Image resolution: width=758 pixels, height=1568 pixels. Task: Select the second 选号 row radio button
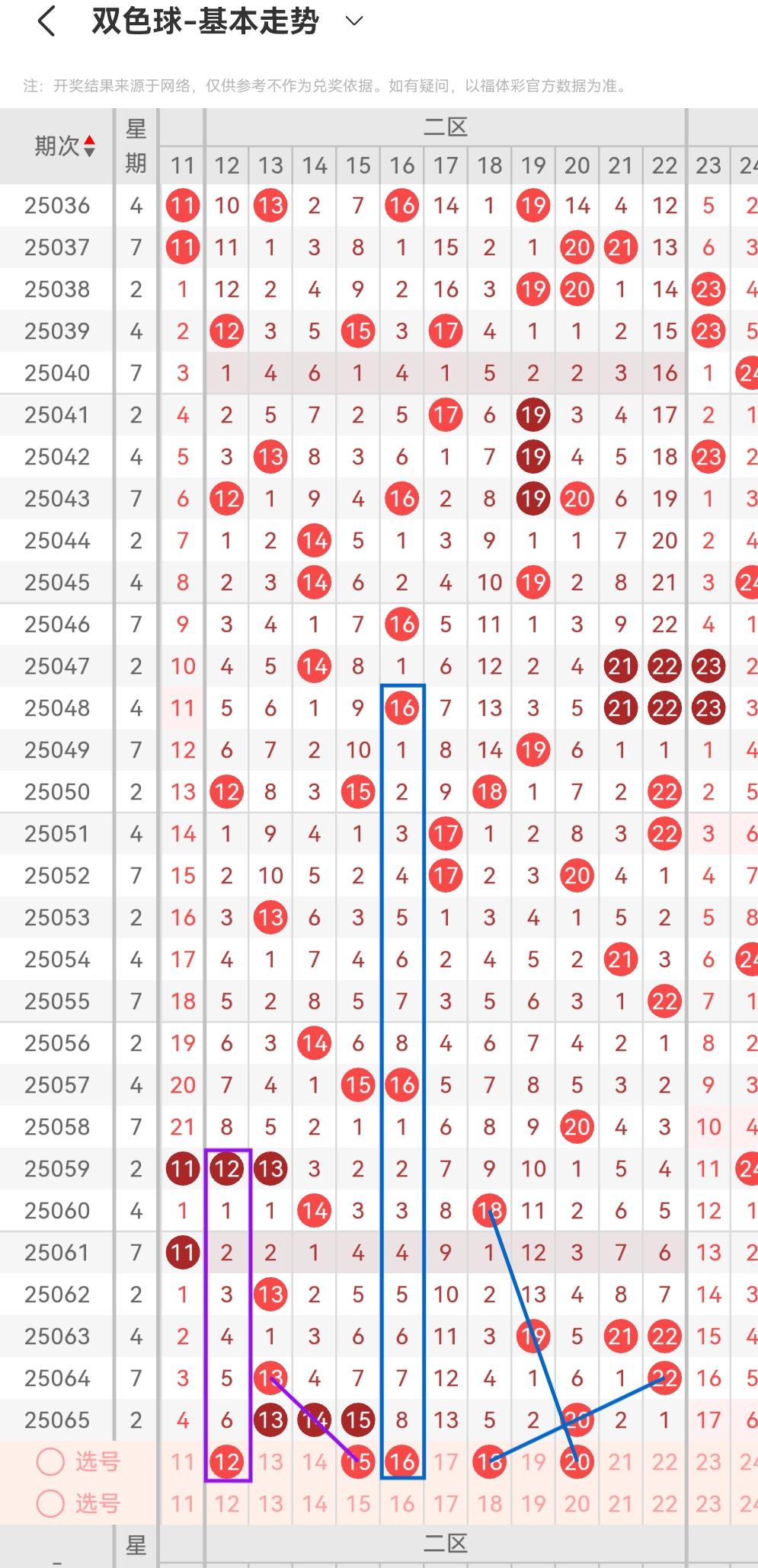point(51,1503)
